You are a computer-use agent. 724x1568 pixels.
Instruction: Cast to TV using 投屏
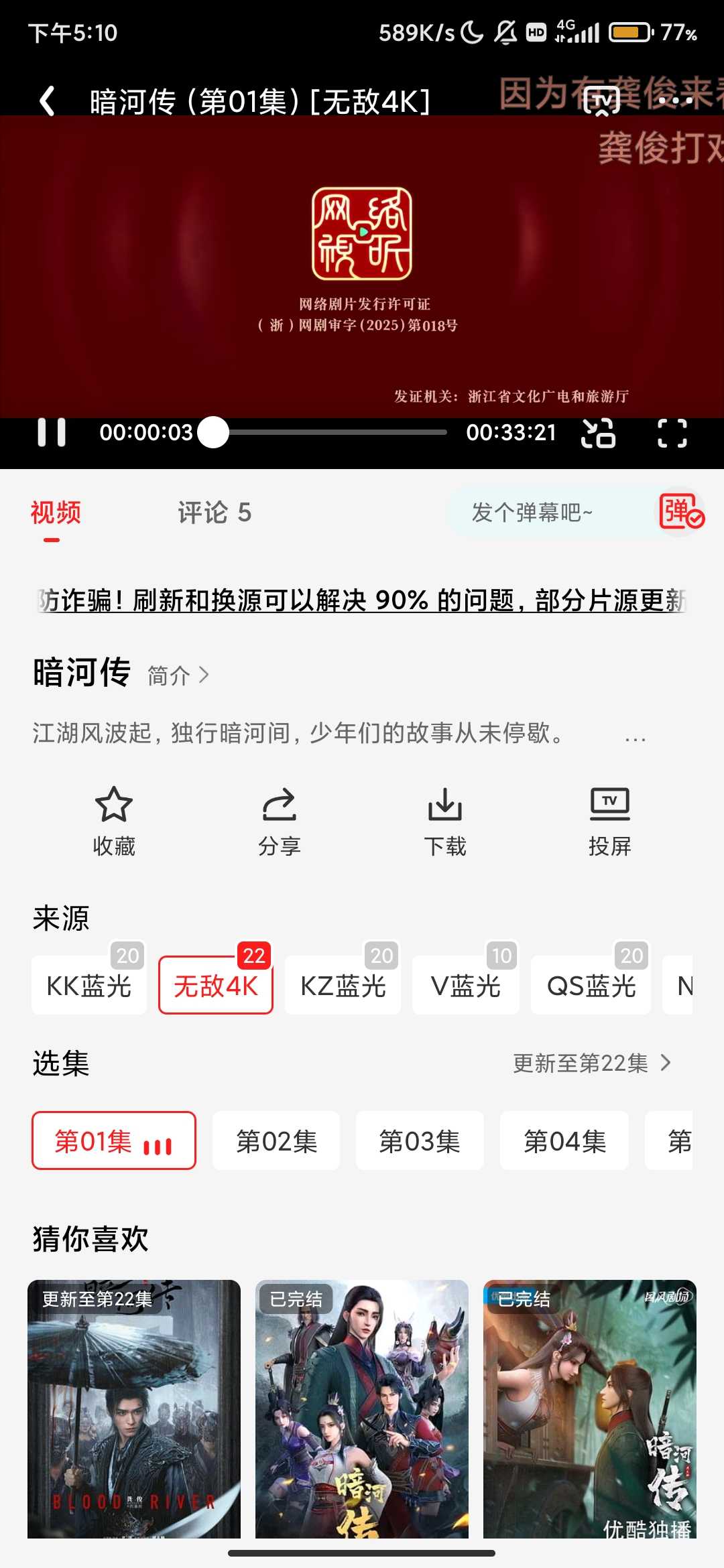[609, 821]
